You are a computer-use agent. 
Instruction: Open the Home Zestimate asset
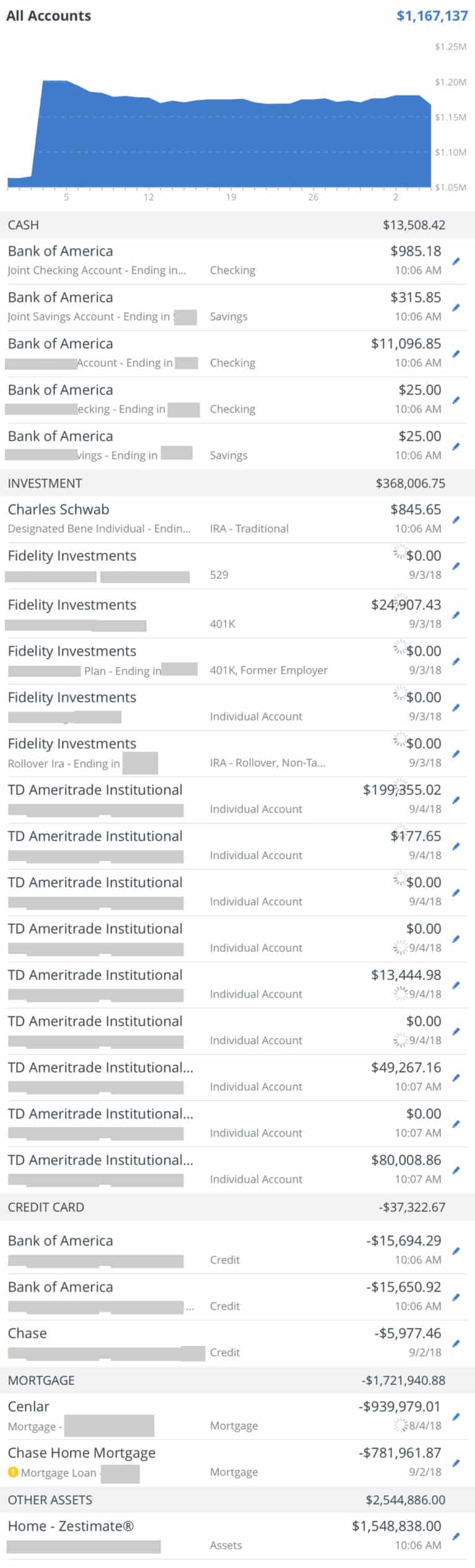click(x=71, y=1526)
